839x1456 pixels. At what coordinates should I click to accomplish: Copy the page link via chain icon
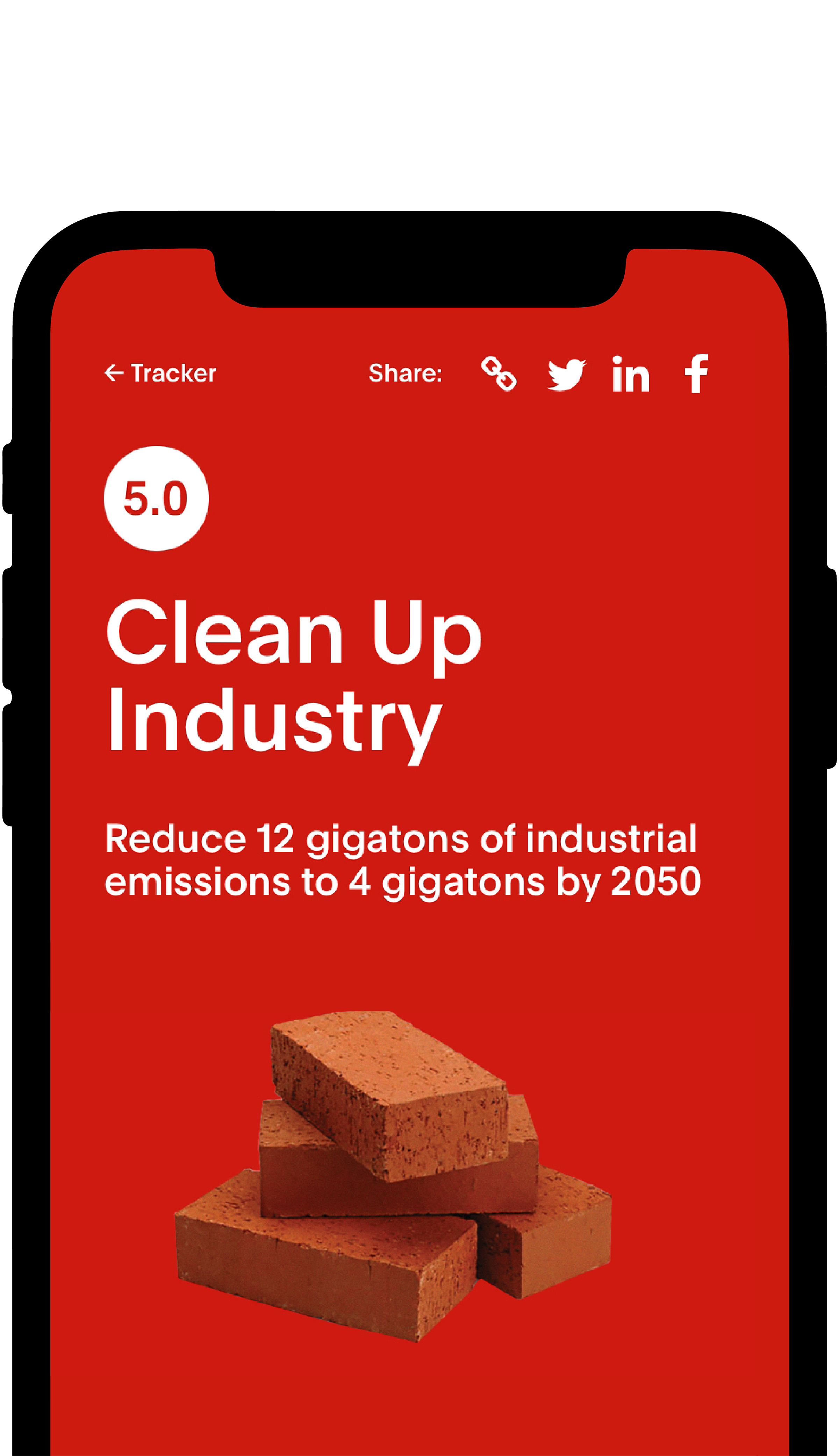499,374
